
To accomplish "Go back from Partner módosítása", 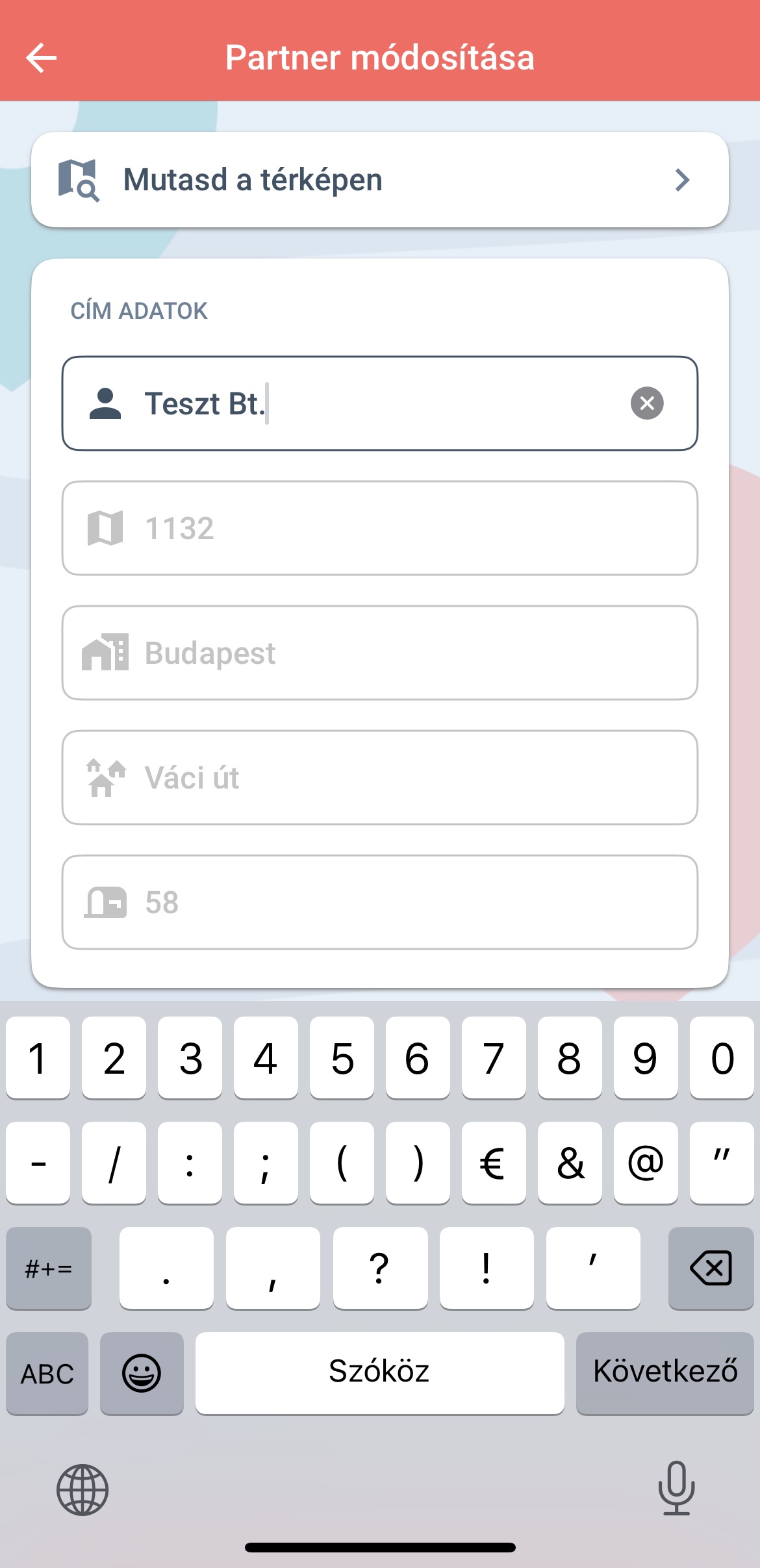I will pos(42,58).
